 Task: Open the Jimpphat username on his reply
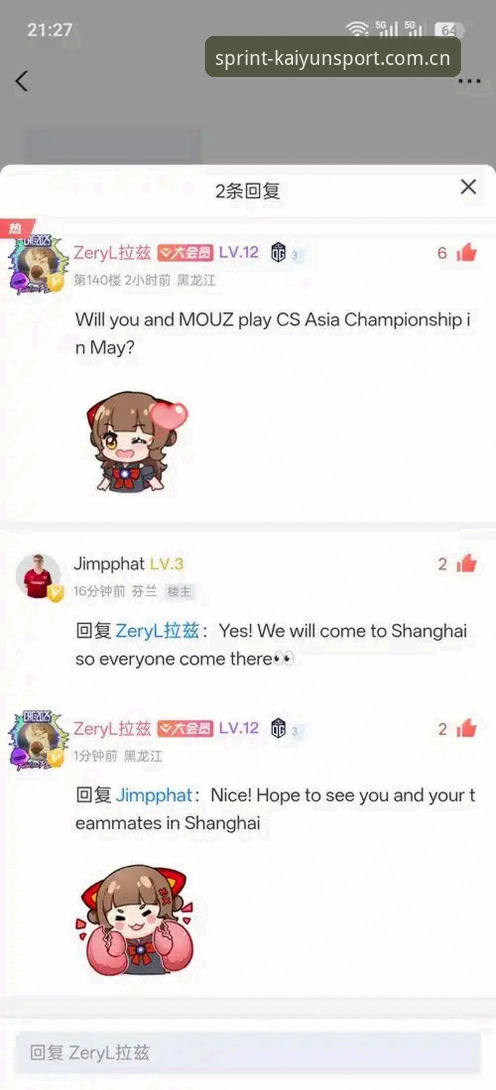[109, 564]
